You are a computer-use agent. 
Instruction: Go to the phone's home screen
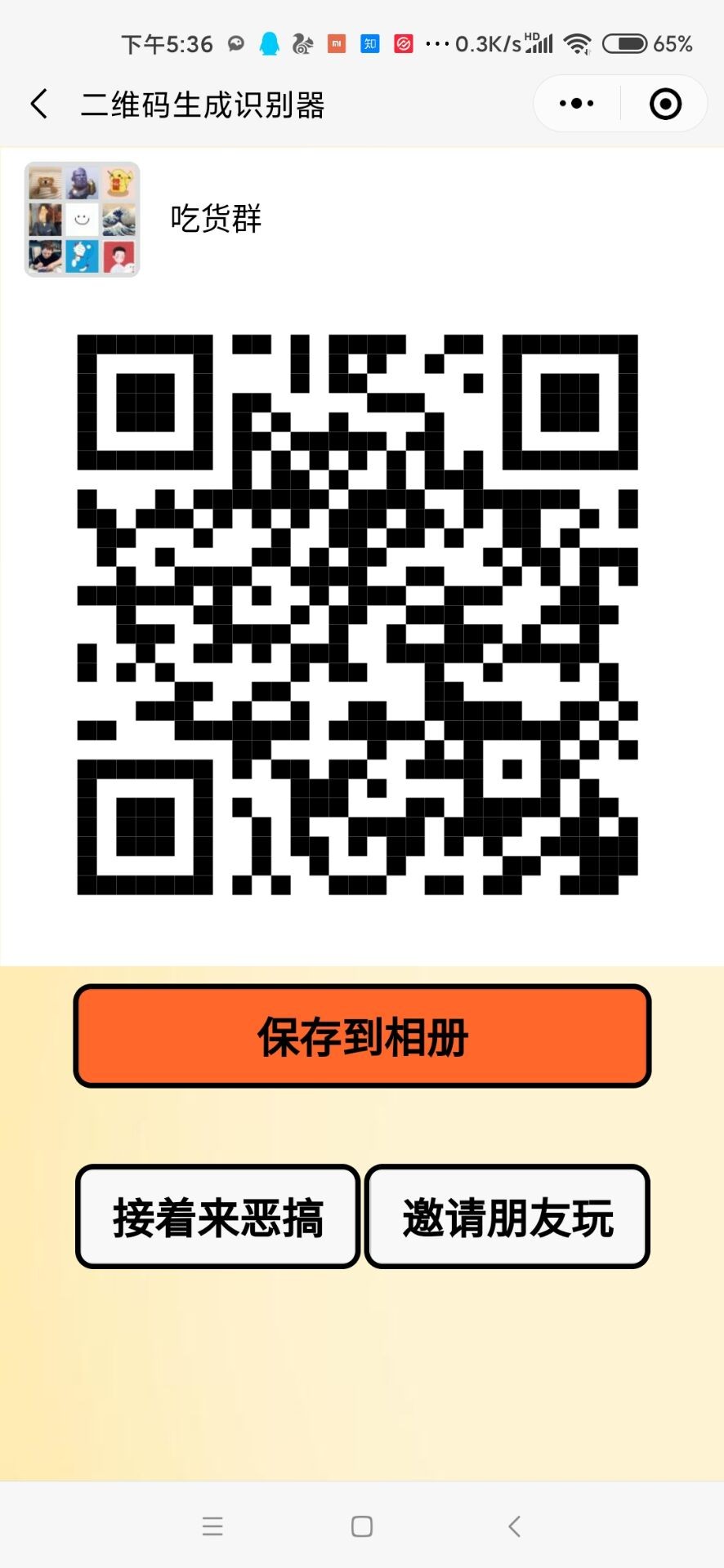pos(362,1526)
